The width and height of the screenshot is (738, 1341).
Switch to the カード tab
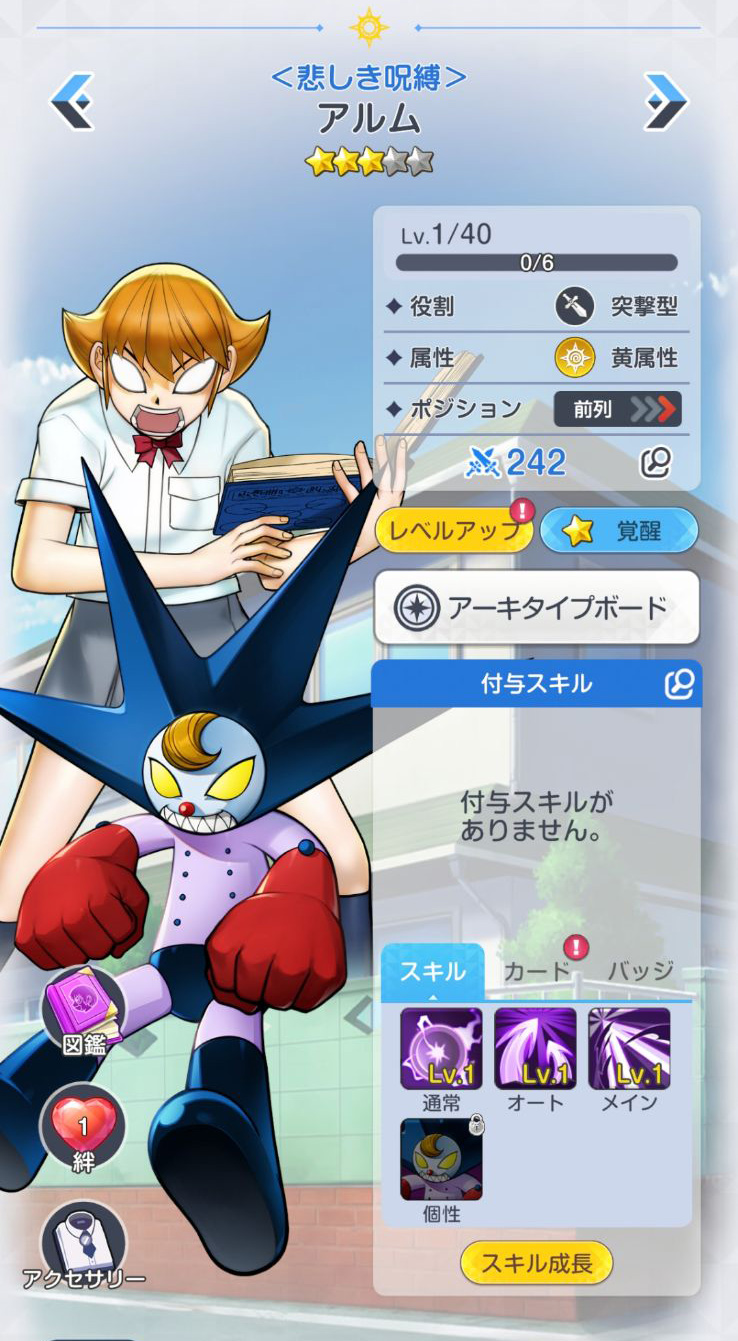coord(536,971)
